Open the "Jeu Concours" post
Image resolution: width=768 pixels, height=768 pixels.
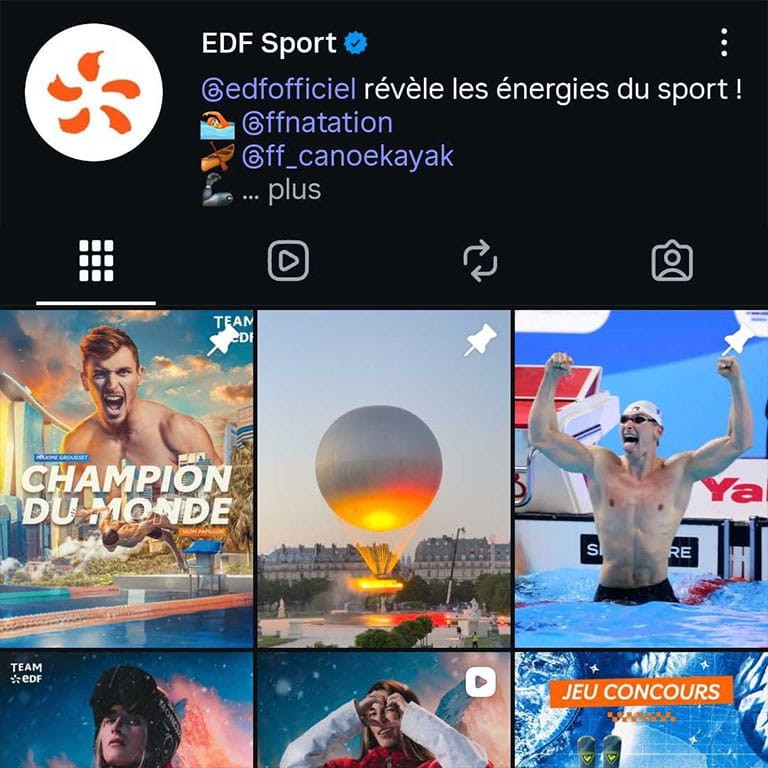click(641, 710)
